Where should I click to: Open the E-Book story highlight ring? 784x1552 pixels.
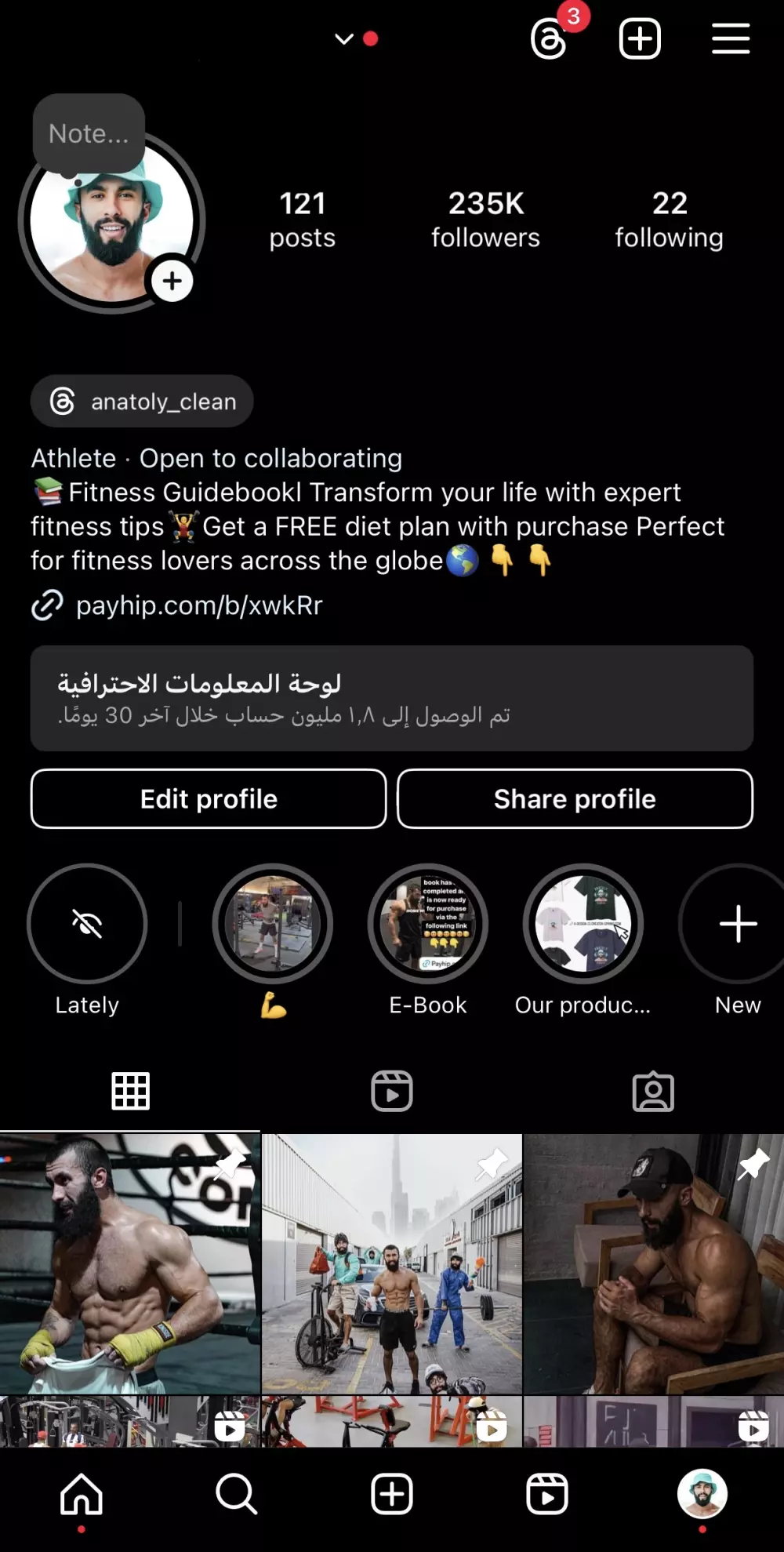(x=427, y=925)
